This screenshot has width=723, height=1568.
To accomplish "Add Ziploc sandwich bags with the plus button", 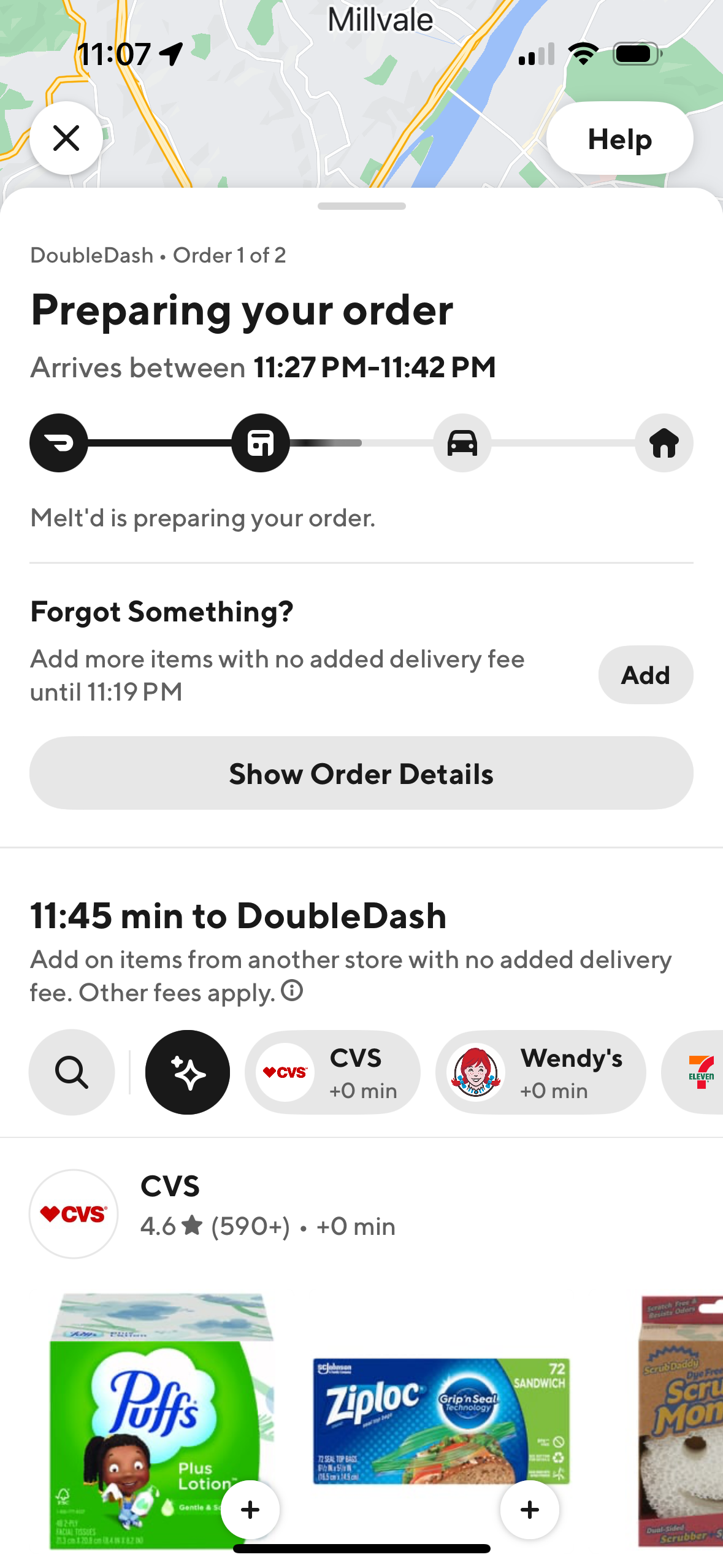I will pos(529,1510).
